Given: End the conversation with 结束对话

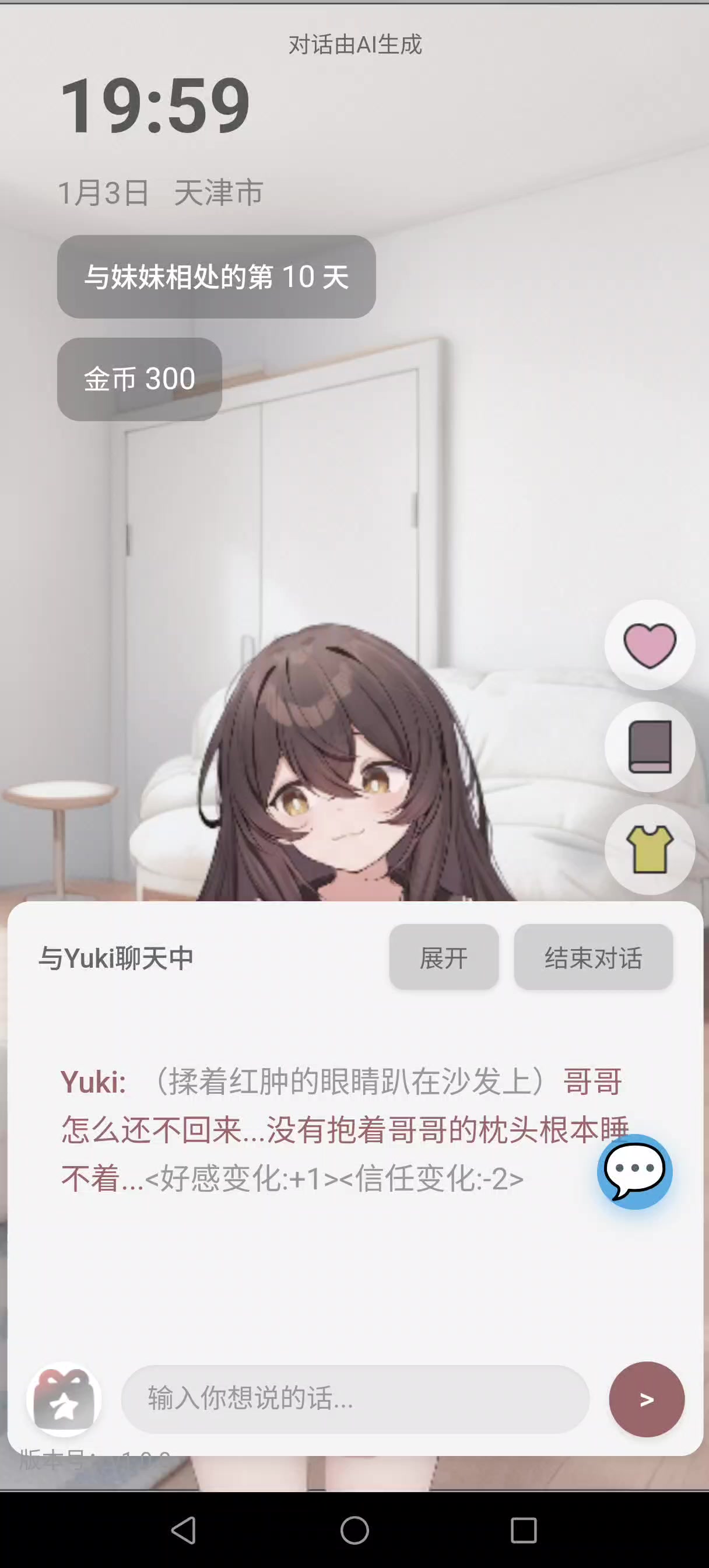Looking at the screenshot, I should pos(593,957).
